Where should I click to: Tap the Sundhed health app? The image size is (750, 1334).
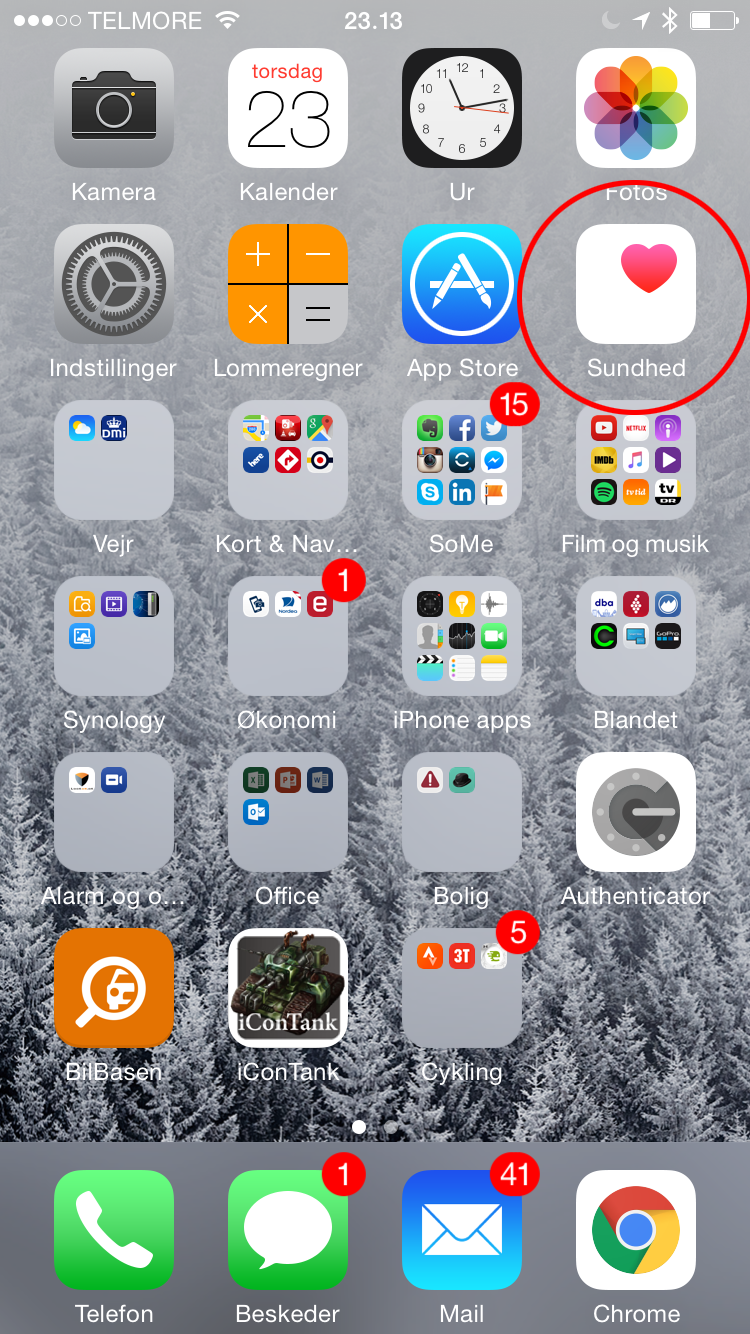636,284
